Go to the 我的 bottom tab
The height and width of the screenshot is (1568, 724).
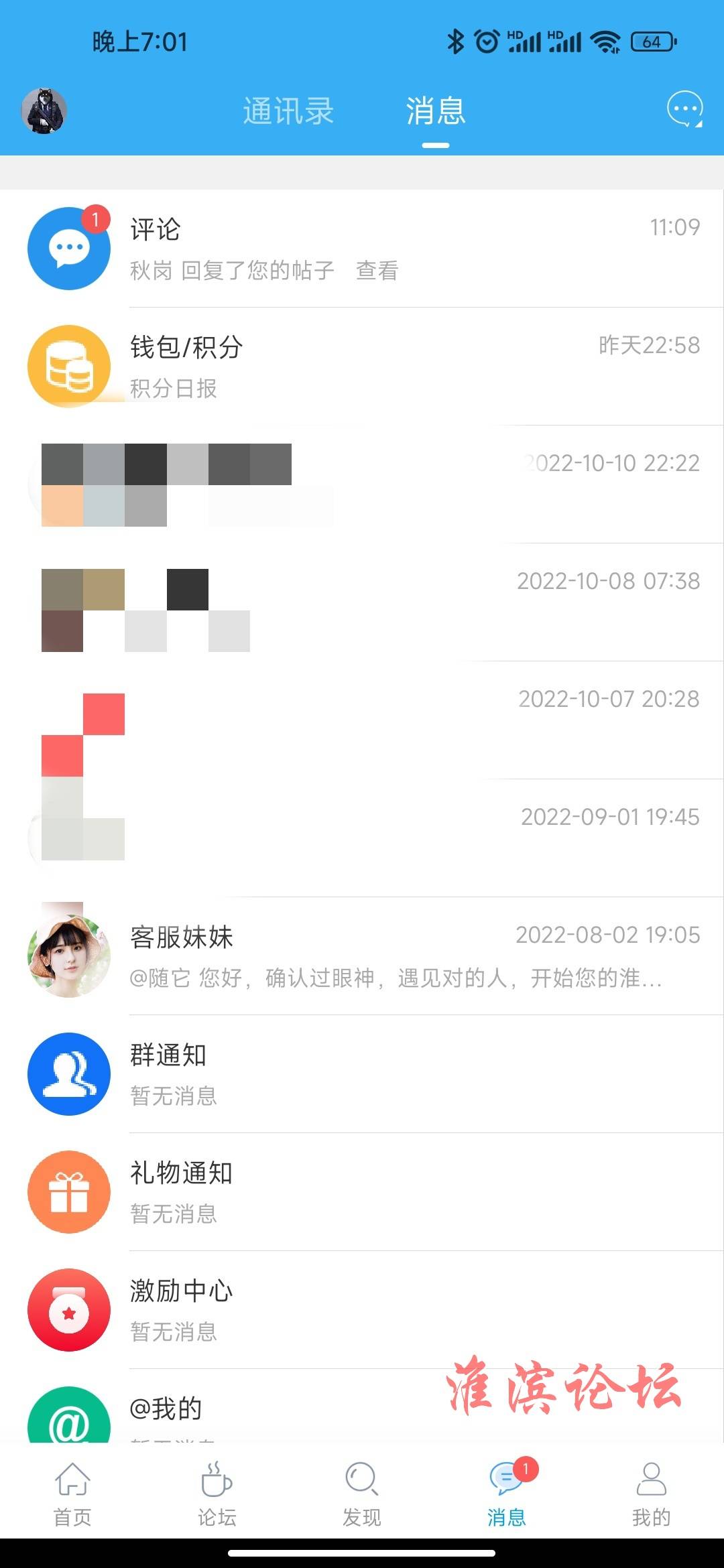coord(652,1493)
